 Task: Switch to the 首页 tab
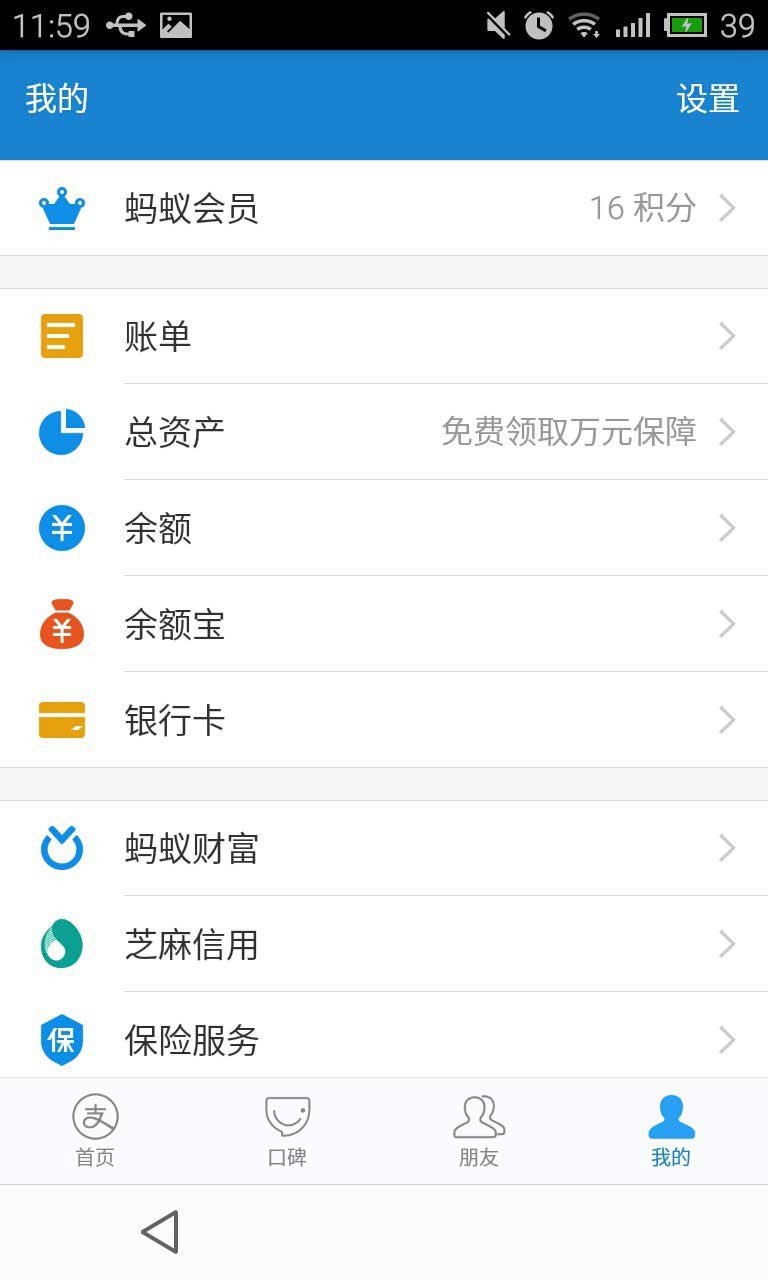(x=96, y=1131)
